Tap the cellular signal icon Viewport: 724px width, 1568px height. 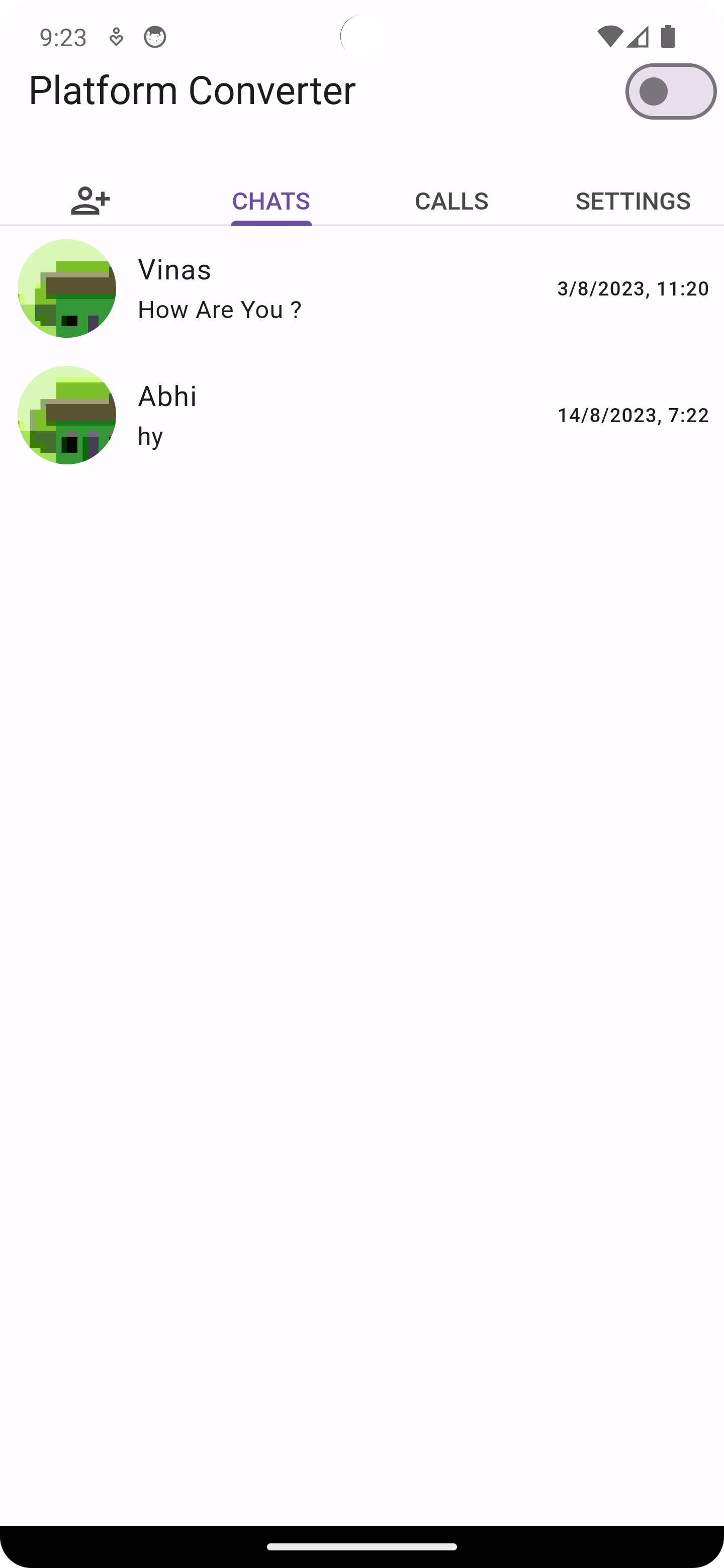638,37
